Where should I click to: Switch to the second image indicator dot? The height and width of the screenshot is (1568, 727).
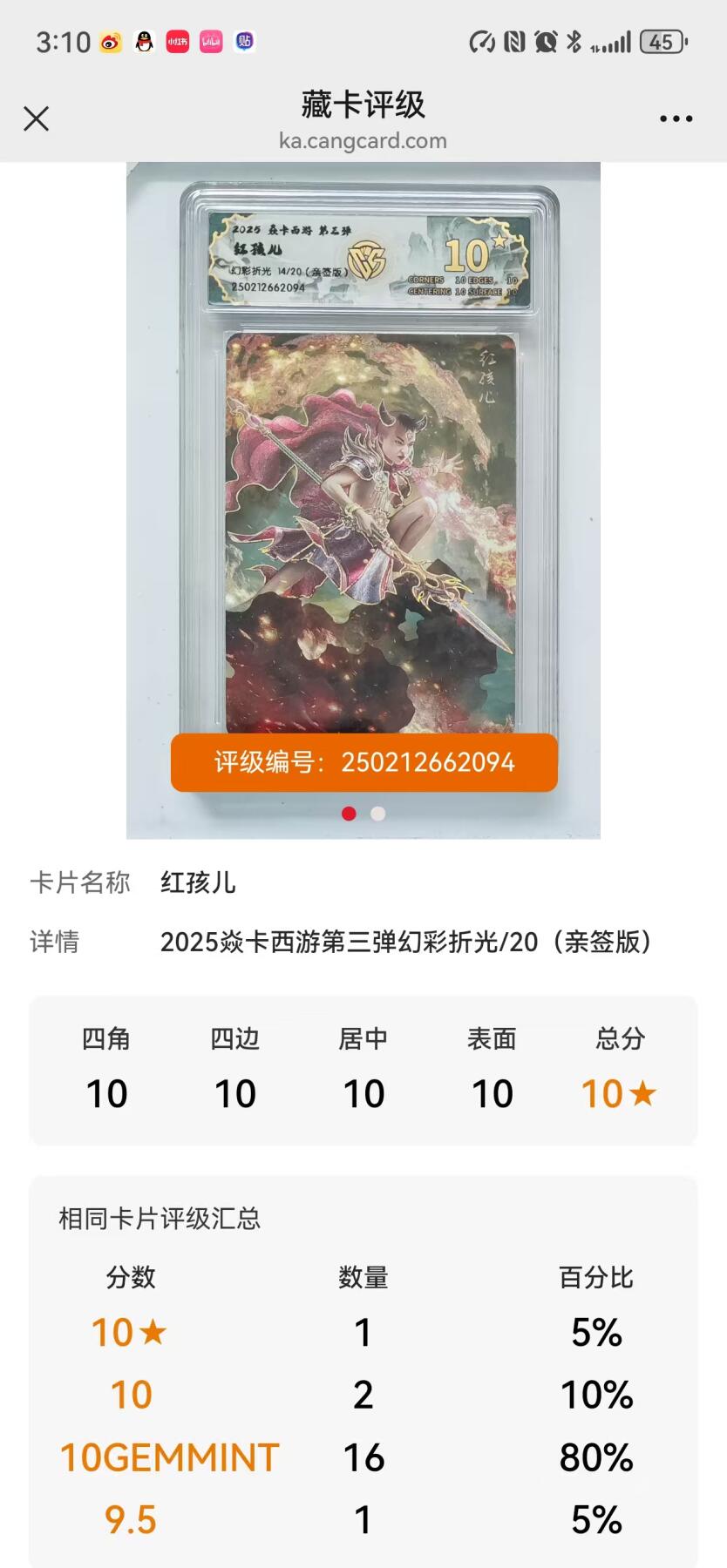click(377, 814)
